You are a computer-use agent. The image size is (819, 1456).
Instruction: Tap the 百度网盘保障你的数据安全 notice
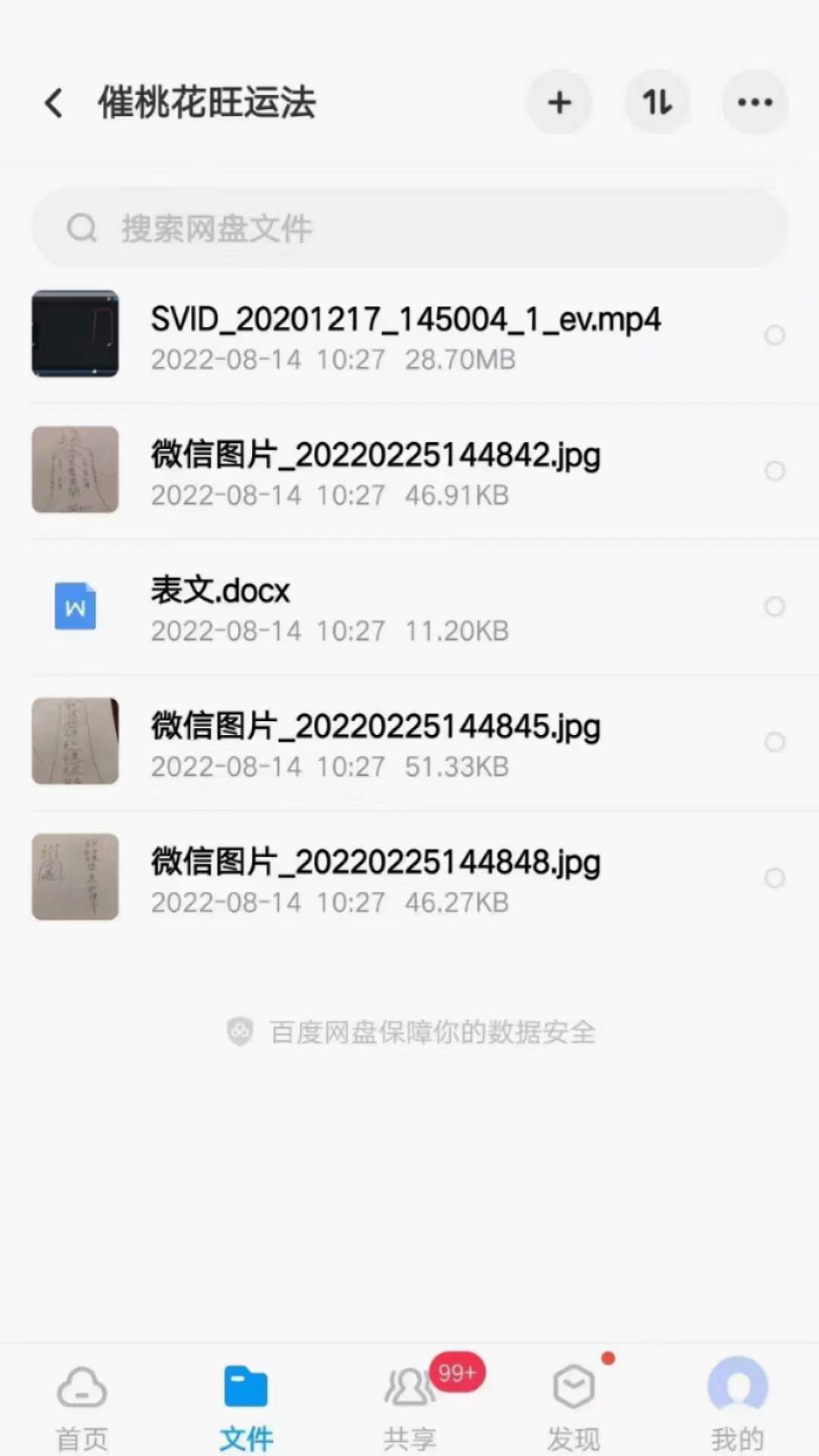click(409, 1031)
